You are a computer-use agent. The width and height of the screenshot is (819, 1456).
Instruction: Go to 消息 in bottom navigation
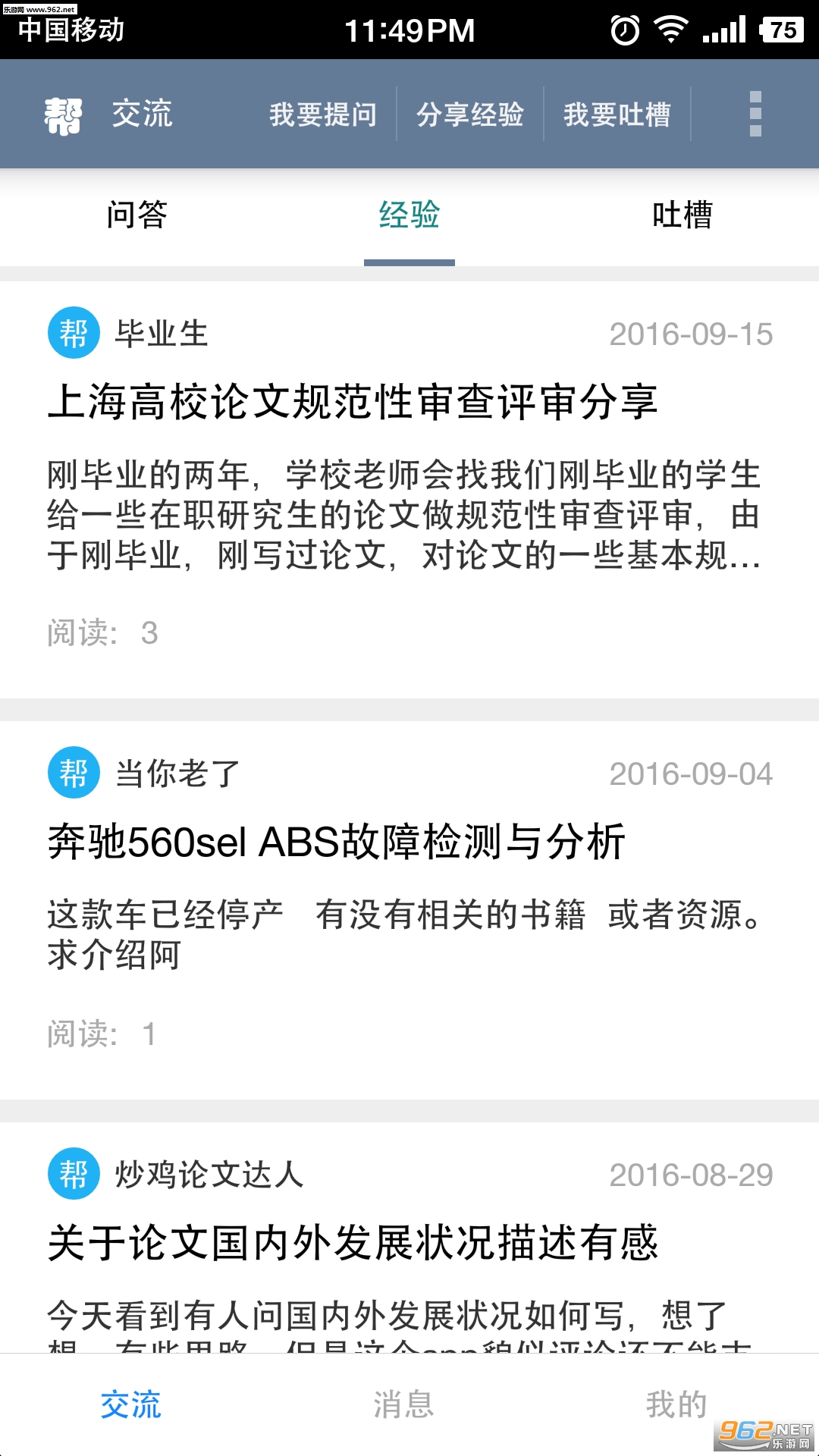403,1404
